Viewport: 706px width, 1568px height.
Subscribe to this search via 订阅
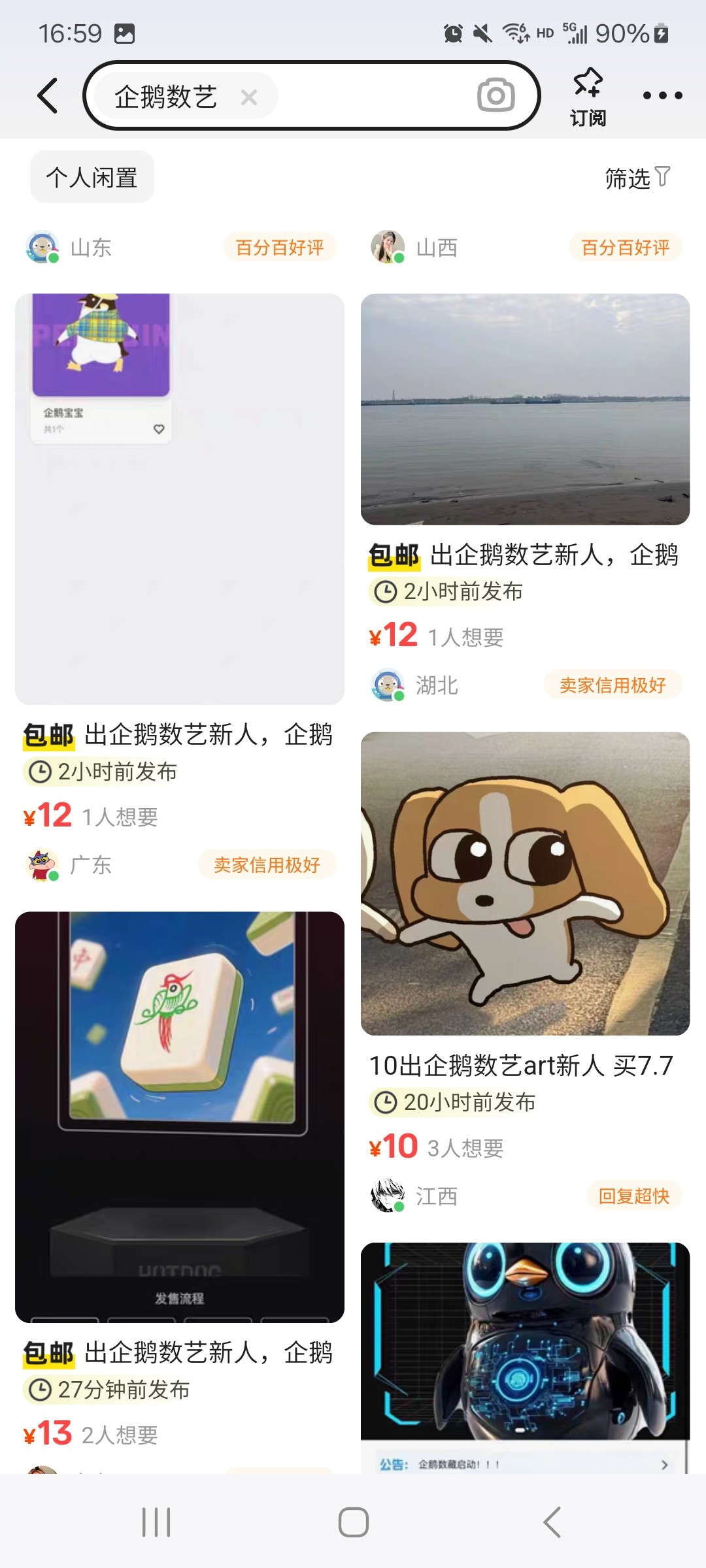[588, 97]
